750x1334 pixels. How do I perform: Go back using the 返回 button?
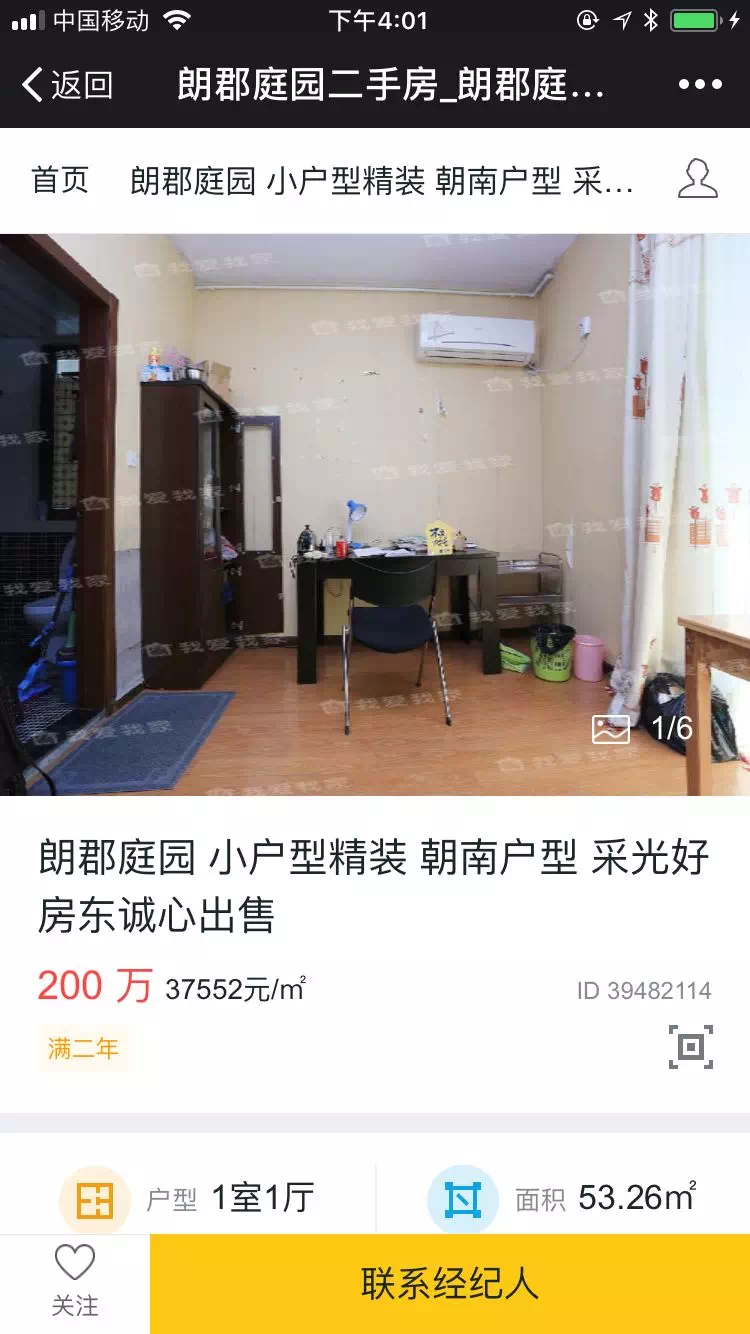67,85
